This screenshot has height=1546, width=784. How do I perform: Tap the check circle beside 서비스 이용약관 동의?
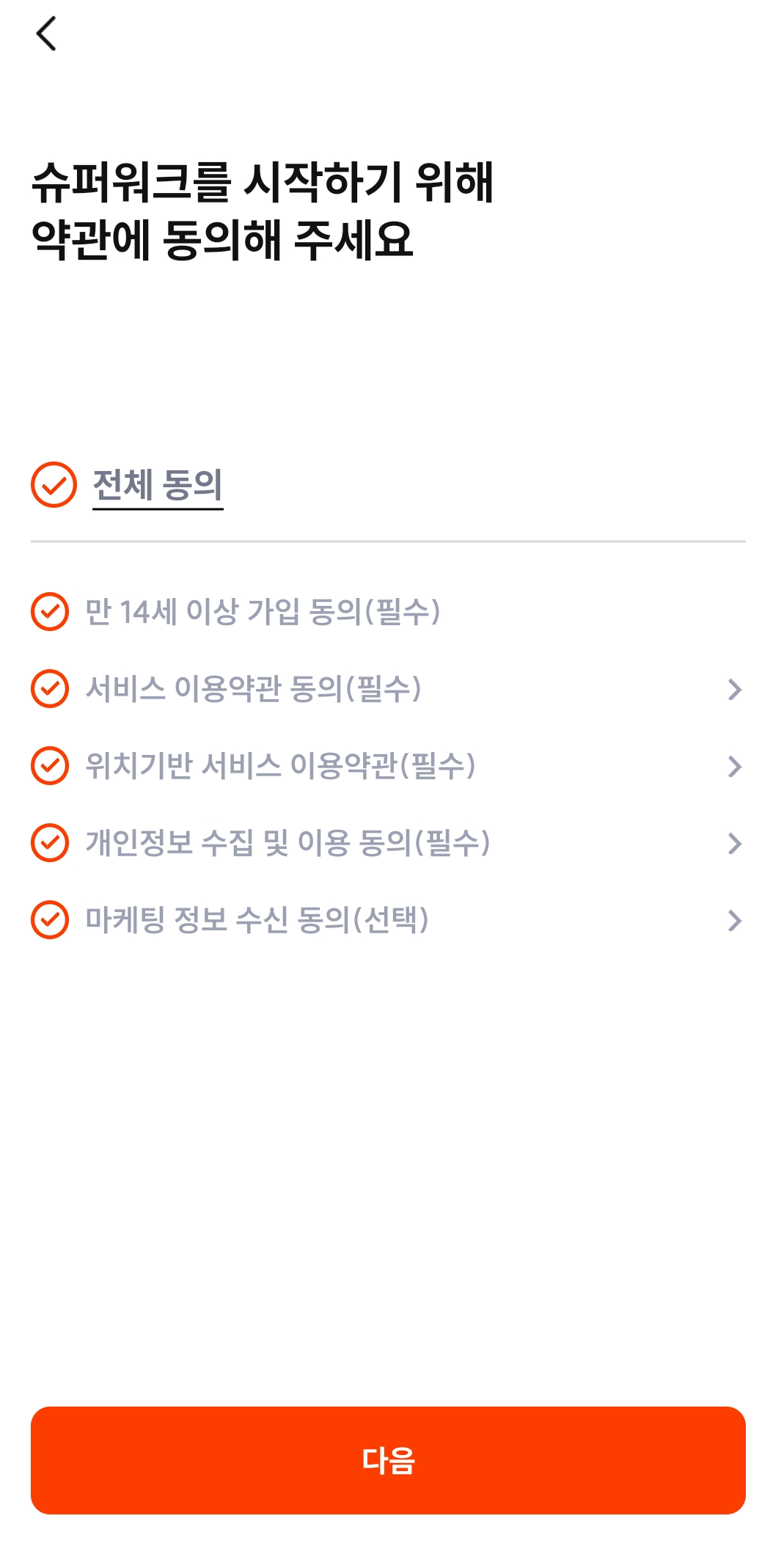pos(49,688)
